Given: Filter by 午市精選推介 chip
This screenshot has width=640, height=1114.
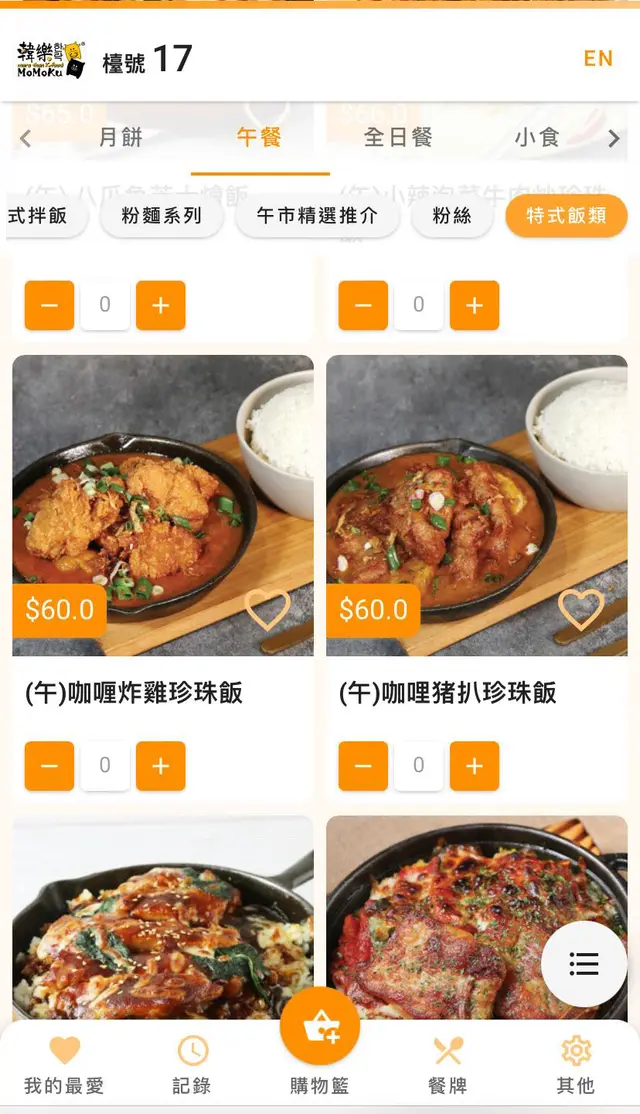Looking at the screenshot, I should pyautogui.click(x=317, y=215).
